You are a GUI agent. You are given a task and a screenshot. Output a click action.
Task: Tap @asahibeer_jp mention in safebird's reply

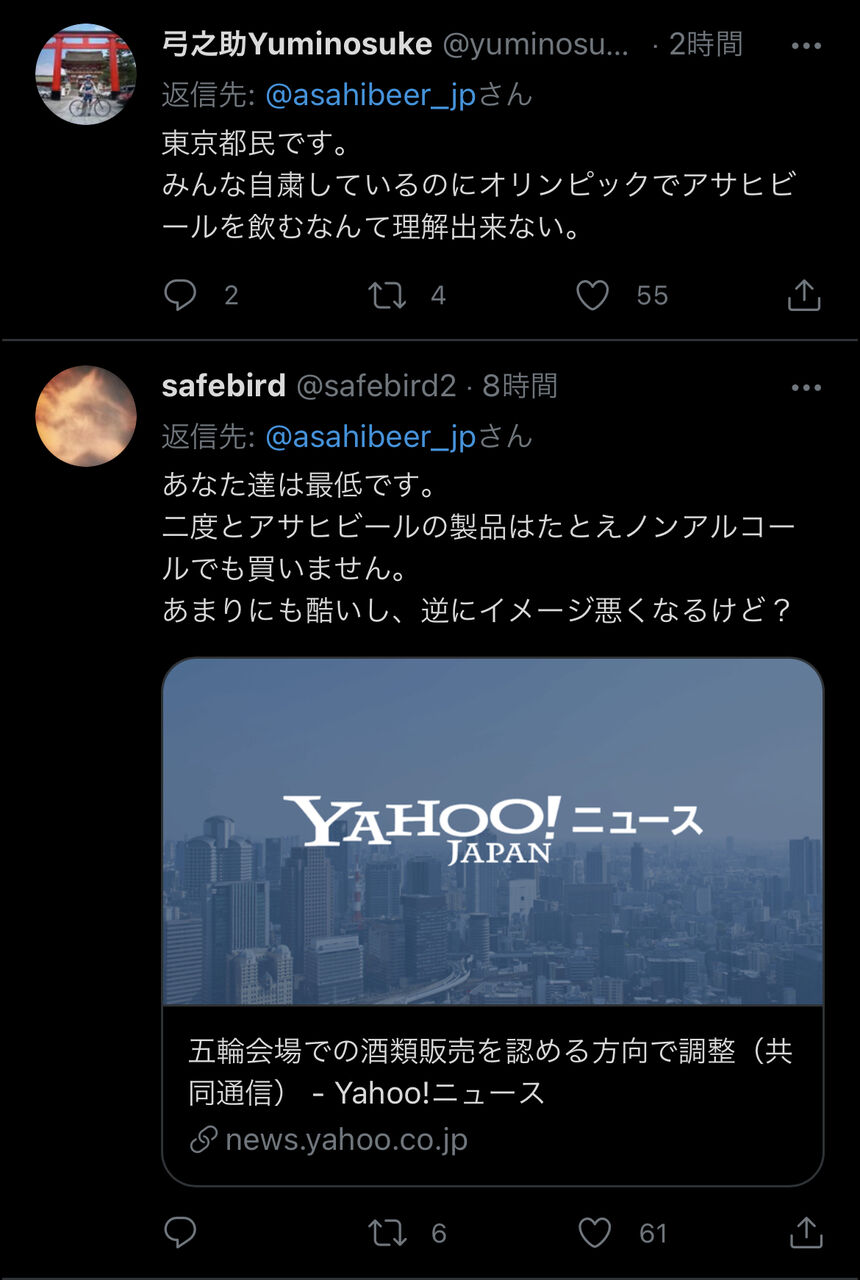tap(370, 437)
